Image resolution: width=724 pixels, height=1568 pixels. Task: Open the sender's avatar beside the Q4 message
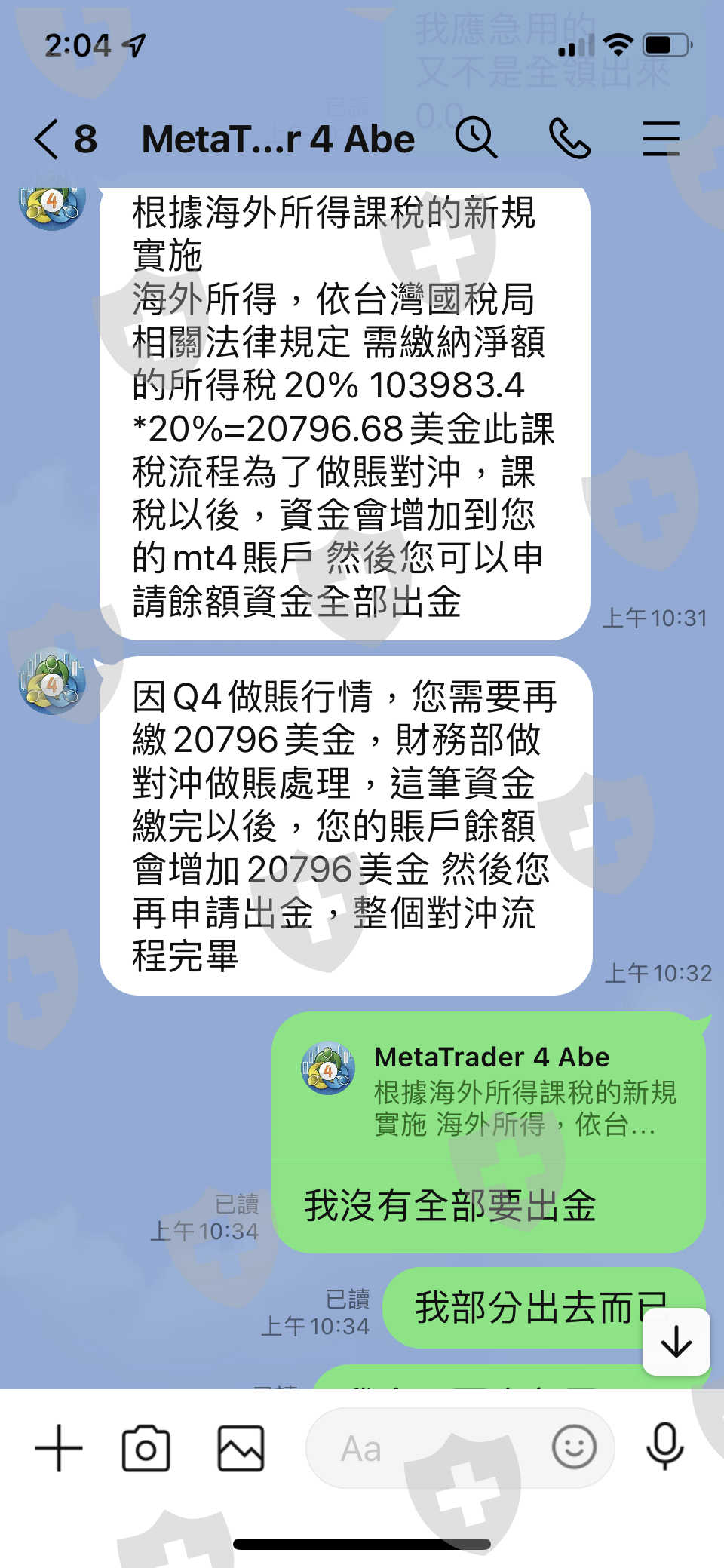51,681
